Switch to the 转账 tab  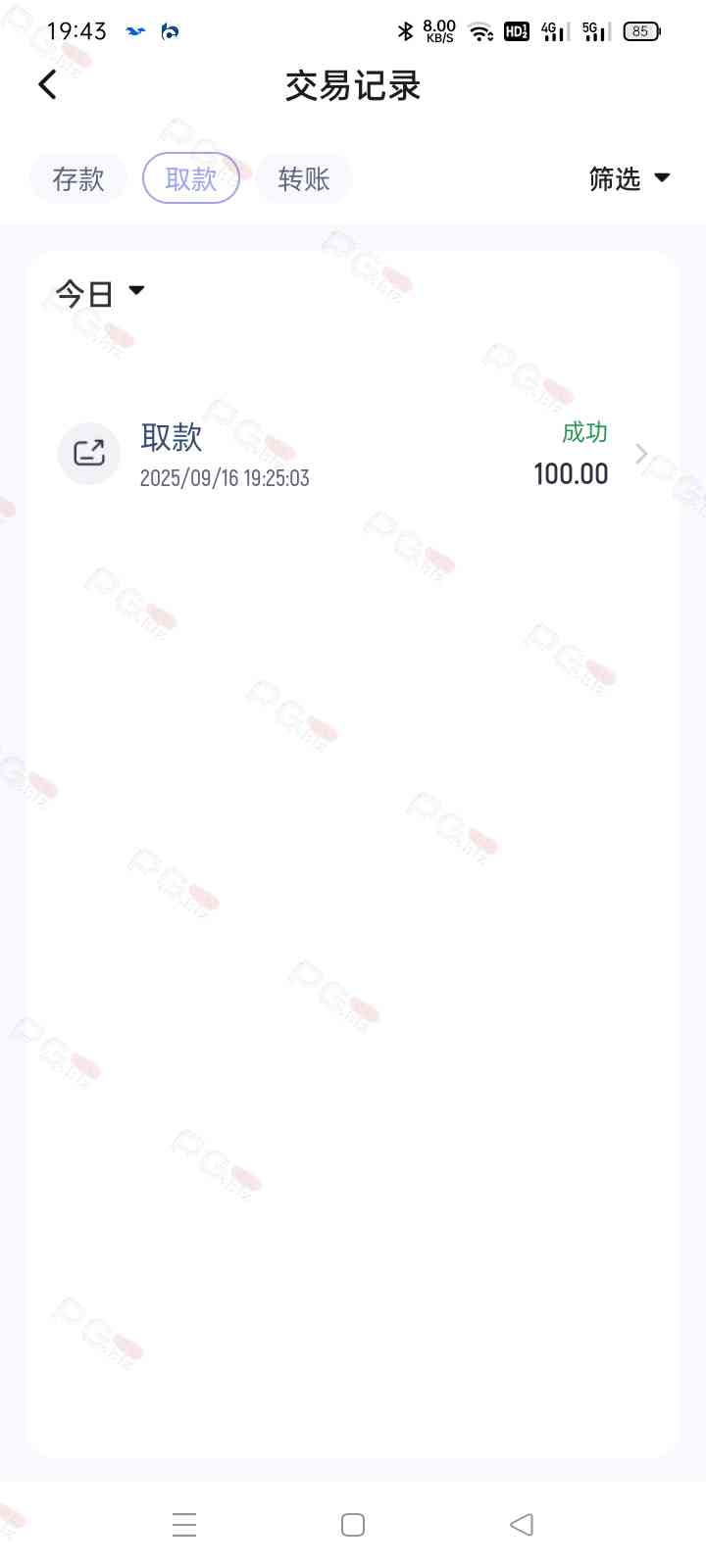[303, 179]
